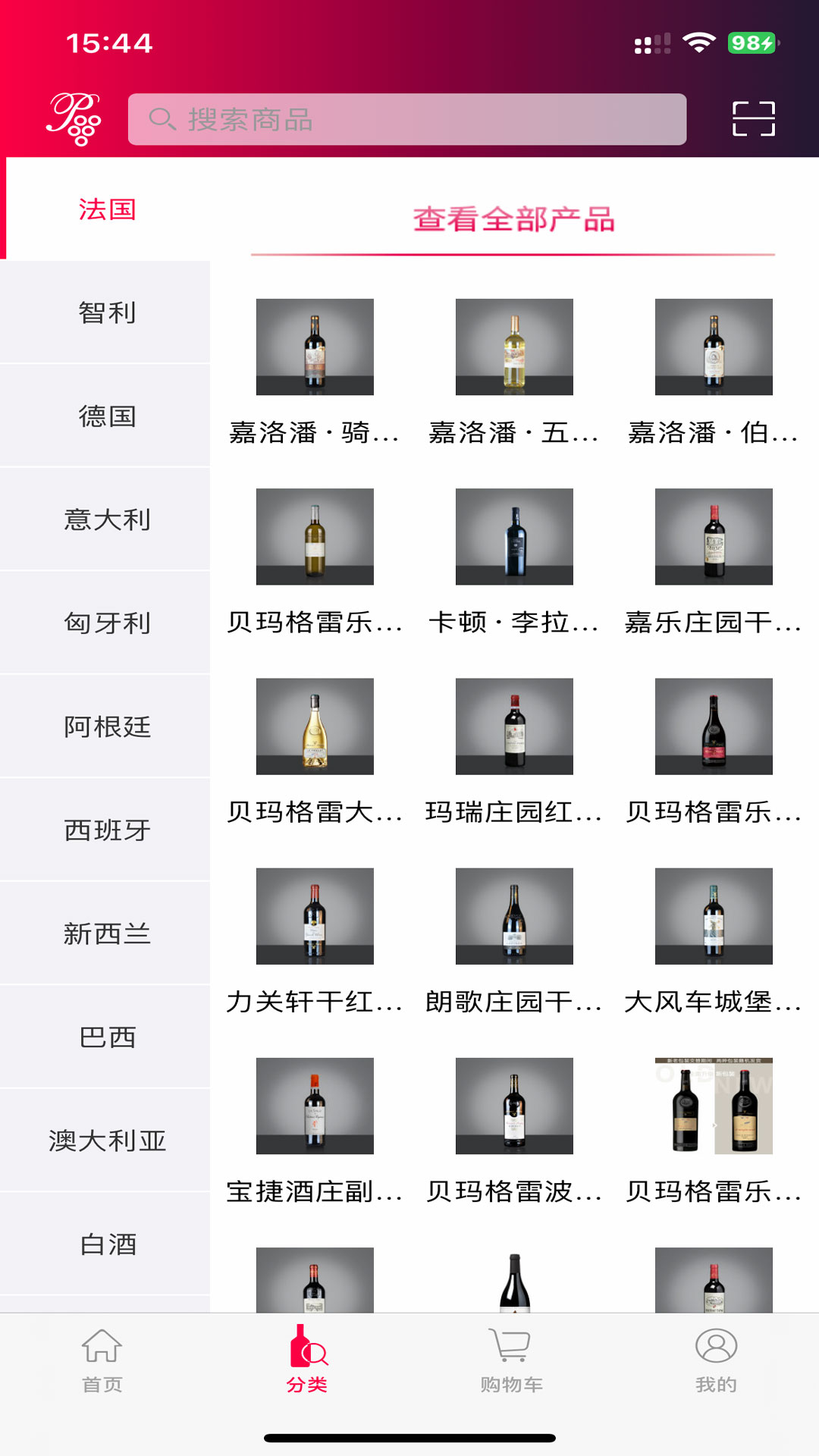
Task: View the 玛瑞庄园红 wine product
Action: pyautogui.click(x=514, y=726)
